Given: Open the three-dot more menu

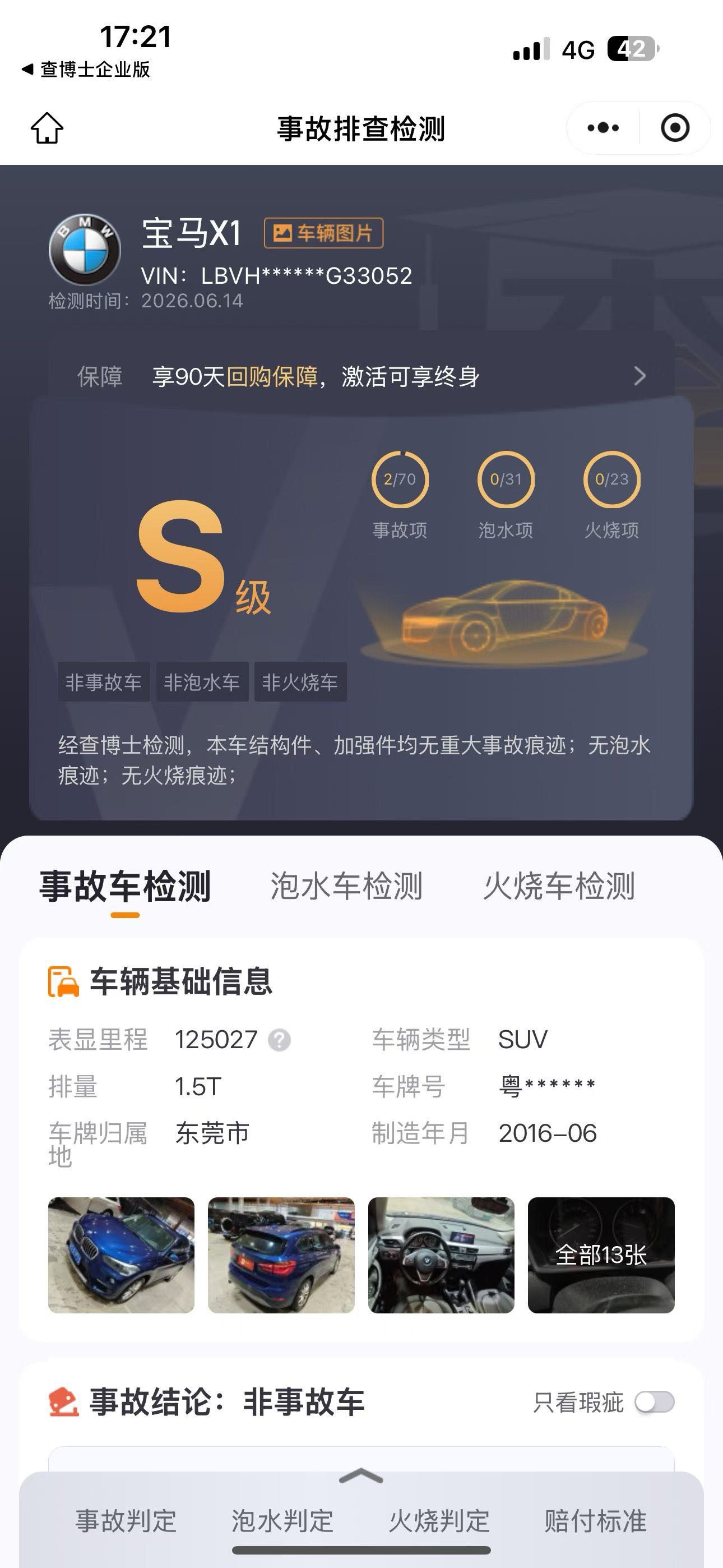Looking at the screenshot, I should tap(603, 128).
